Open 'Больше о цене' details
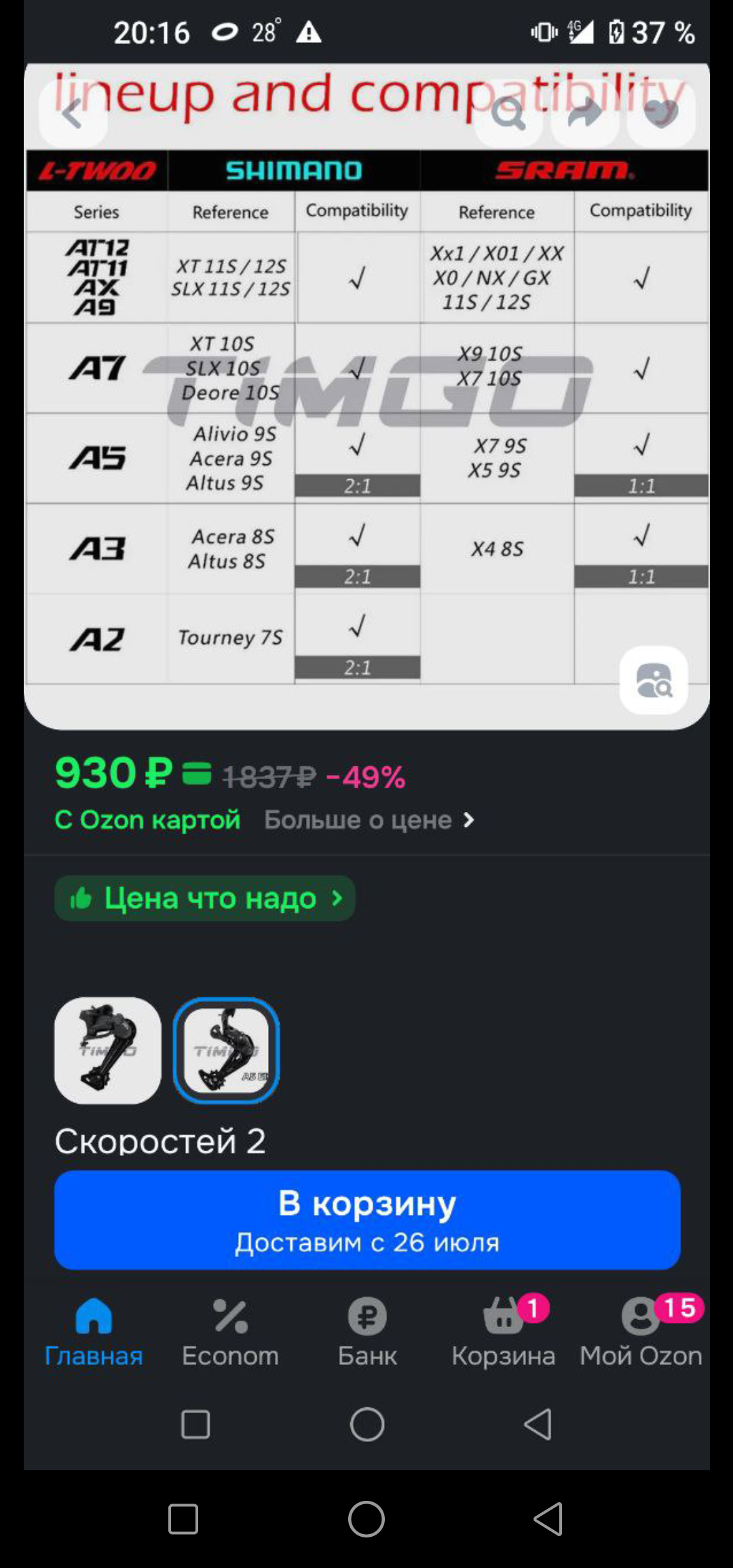Image resolution: width=733 pixels, height=1568 pixels. [x=369, y=820]
